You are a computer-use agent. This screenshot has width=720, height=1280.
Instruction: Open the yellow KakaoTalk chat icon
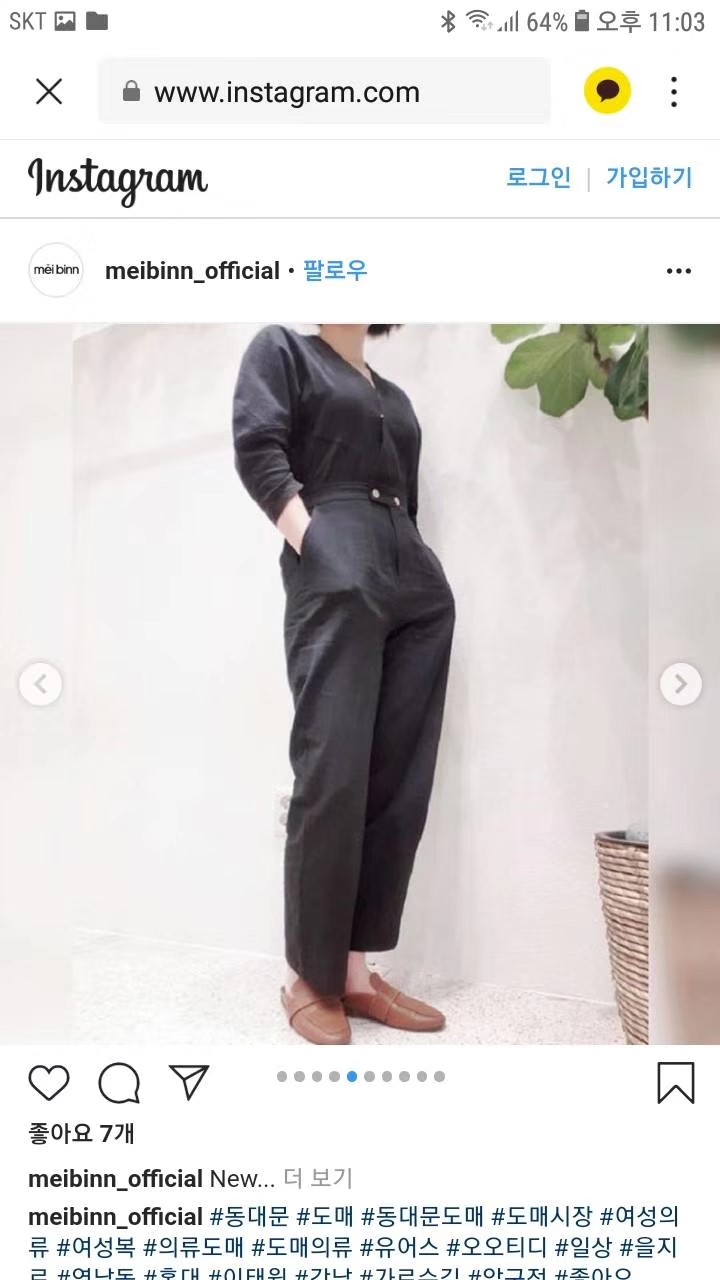pyautogui.click(x=607, y=92)
